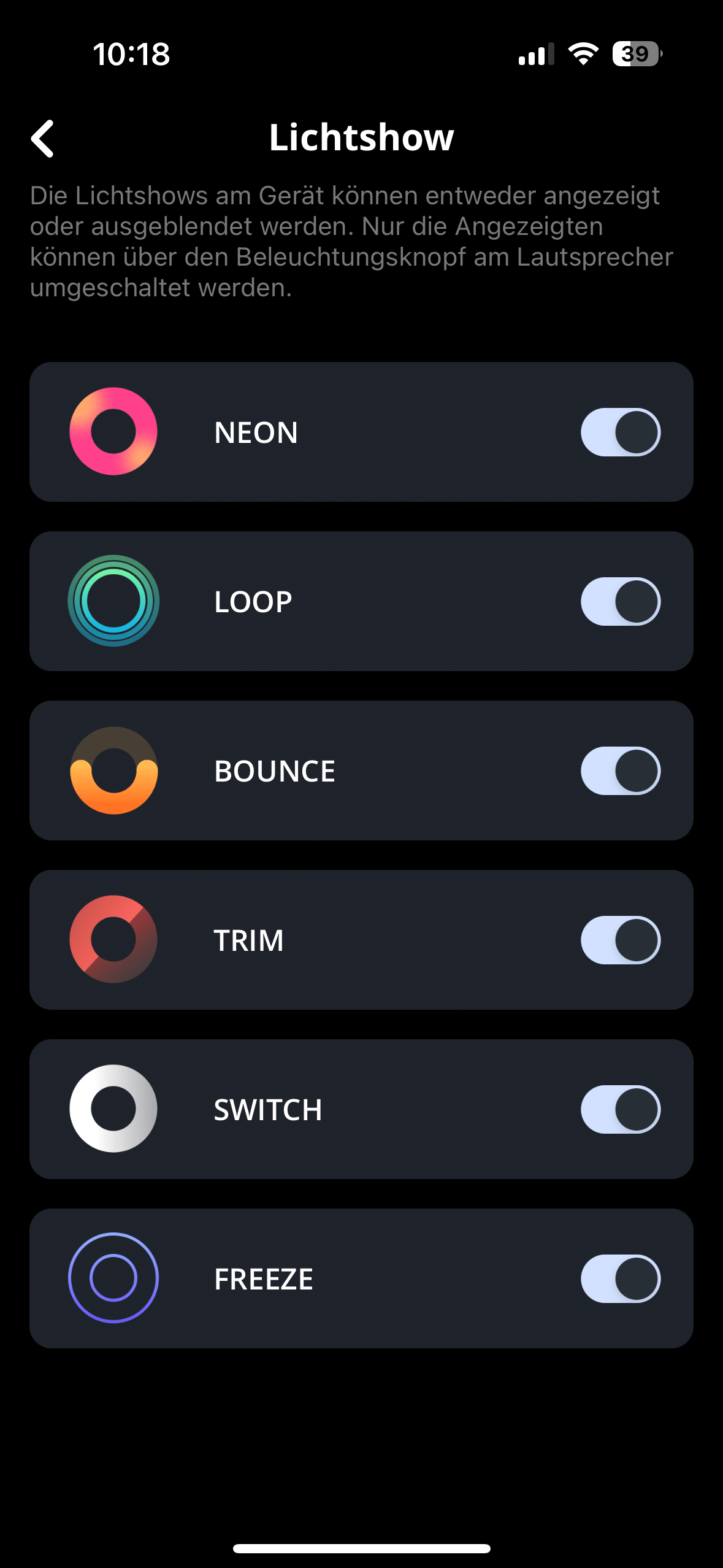
Task: Go back from the Lichtshow screen
Action: click(x=43, y=139)
